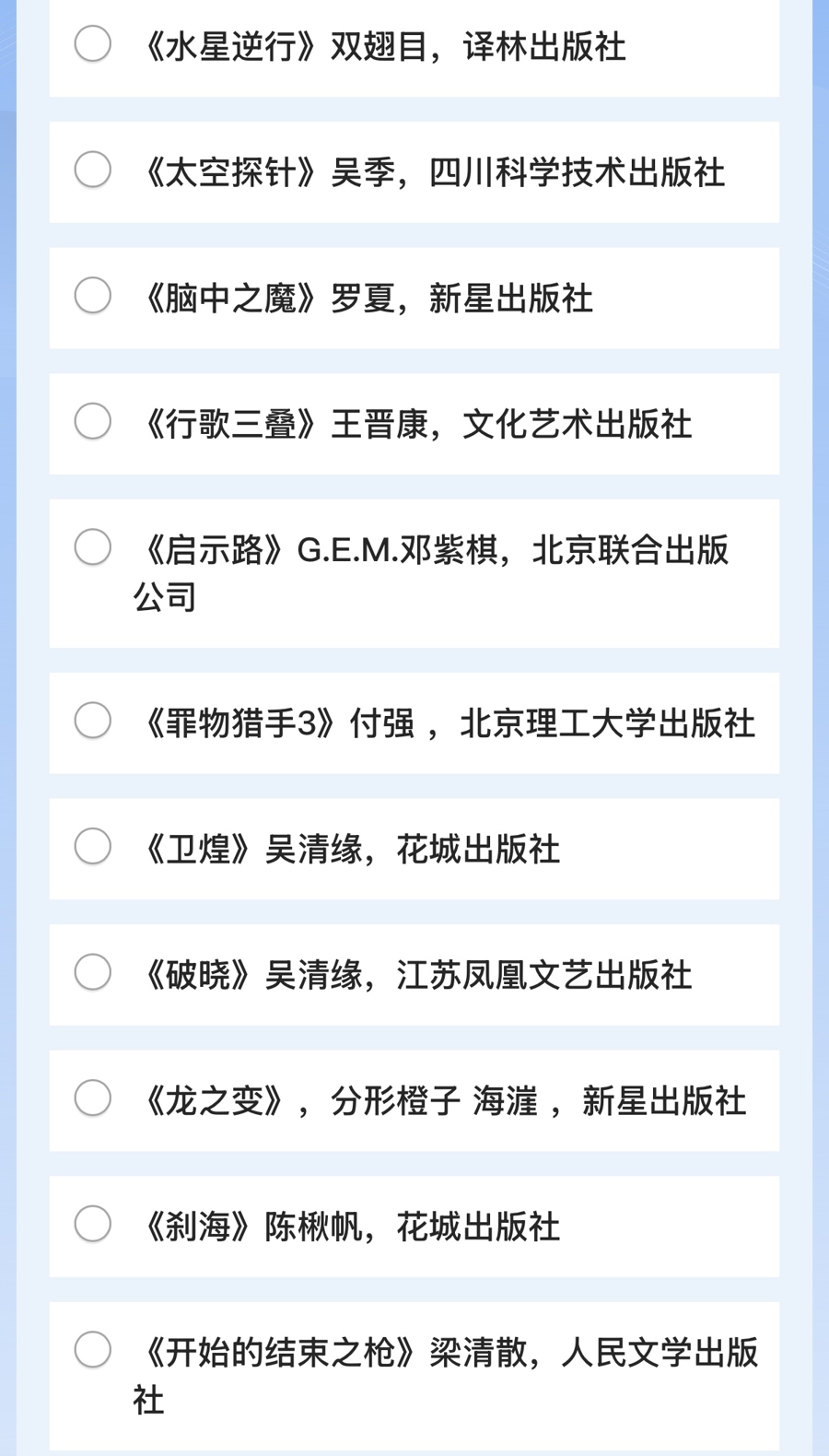829x1456 pixels.
Task: Select the 《水星逆行》双翅目 option
Action: (x=93, y=44)
